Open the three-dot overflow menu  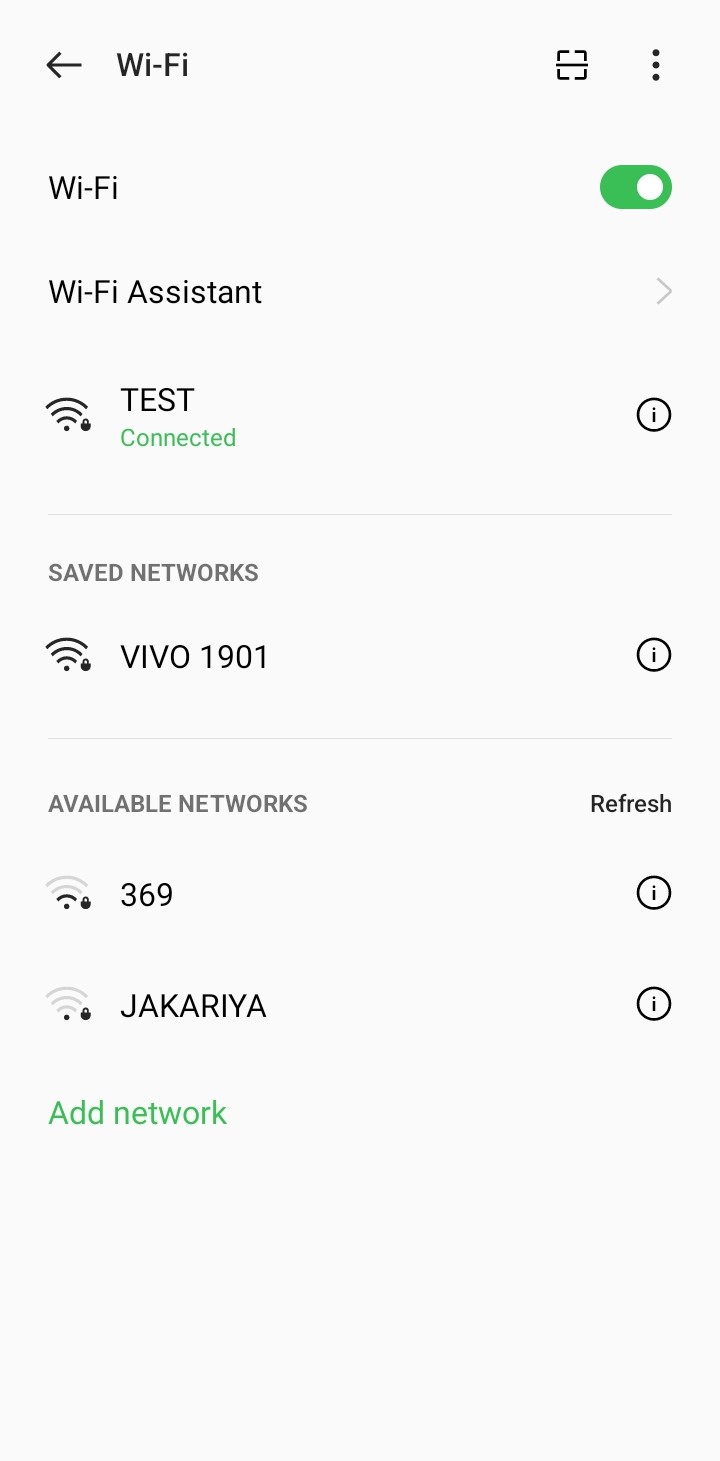click(655, 65)
